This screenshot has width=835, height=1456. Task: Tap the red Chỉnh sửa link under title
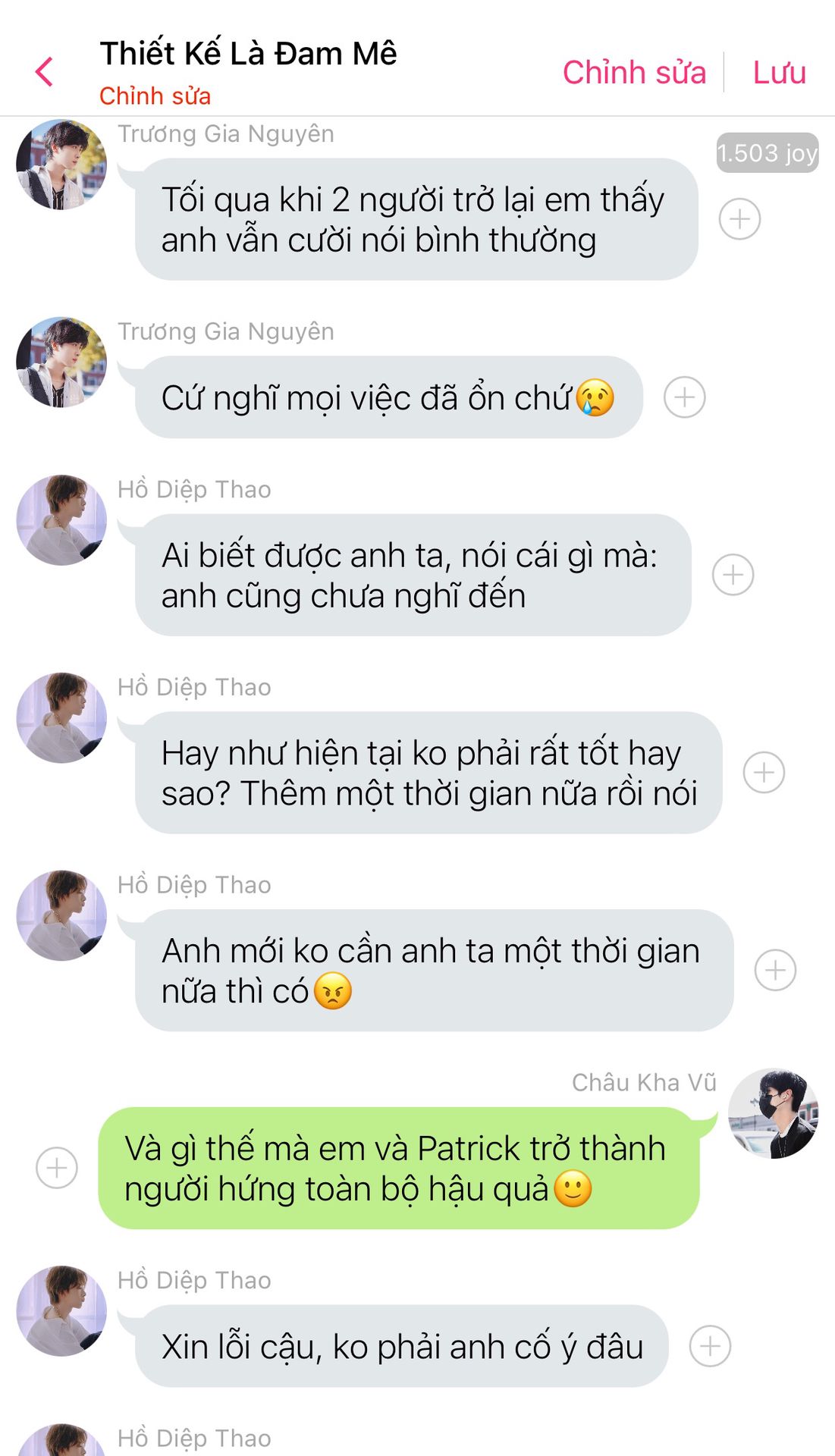(x=155, y=96)
